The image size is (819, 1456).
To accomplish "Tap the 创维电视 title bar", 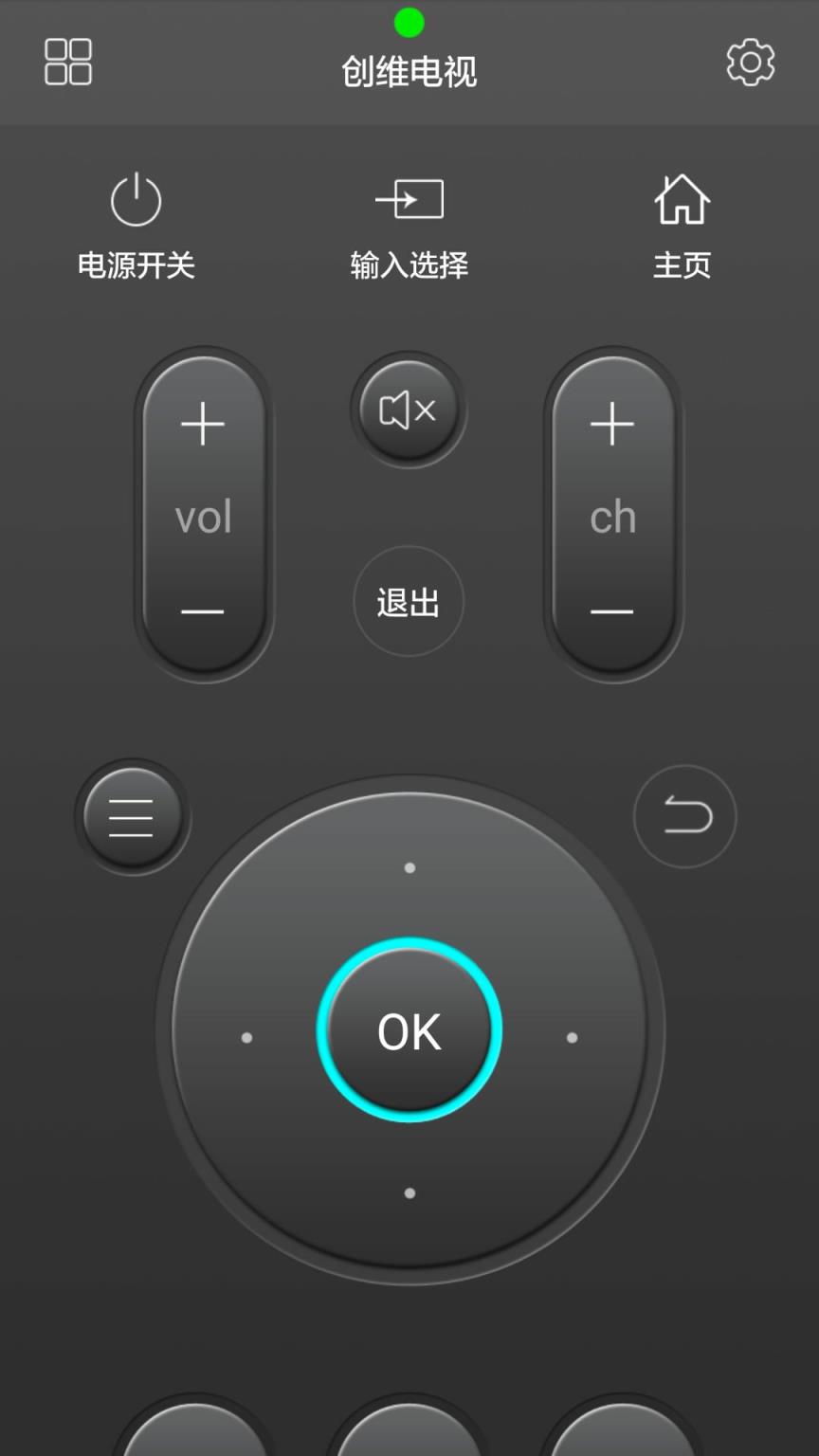I will pos(409,71).
